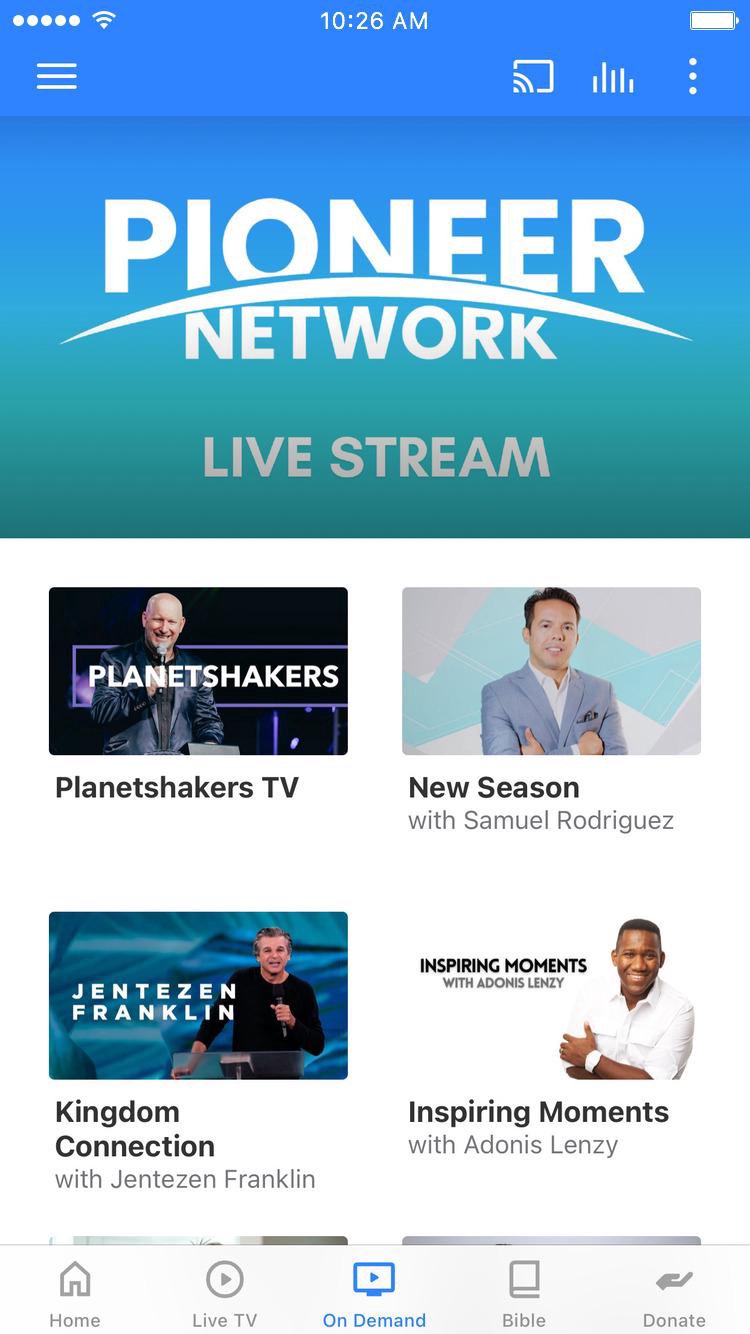This screenshot has height=1334, width=750.
Task: Open the Donate tab
Action: click(673, 1293)
